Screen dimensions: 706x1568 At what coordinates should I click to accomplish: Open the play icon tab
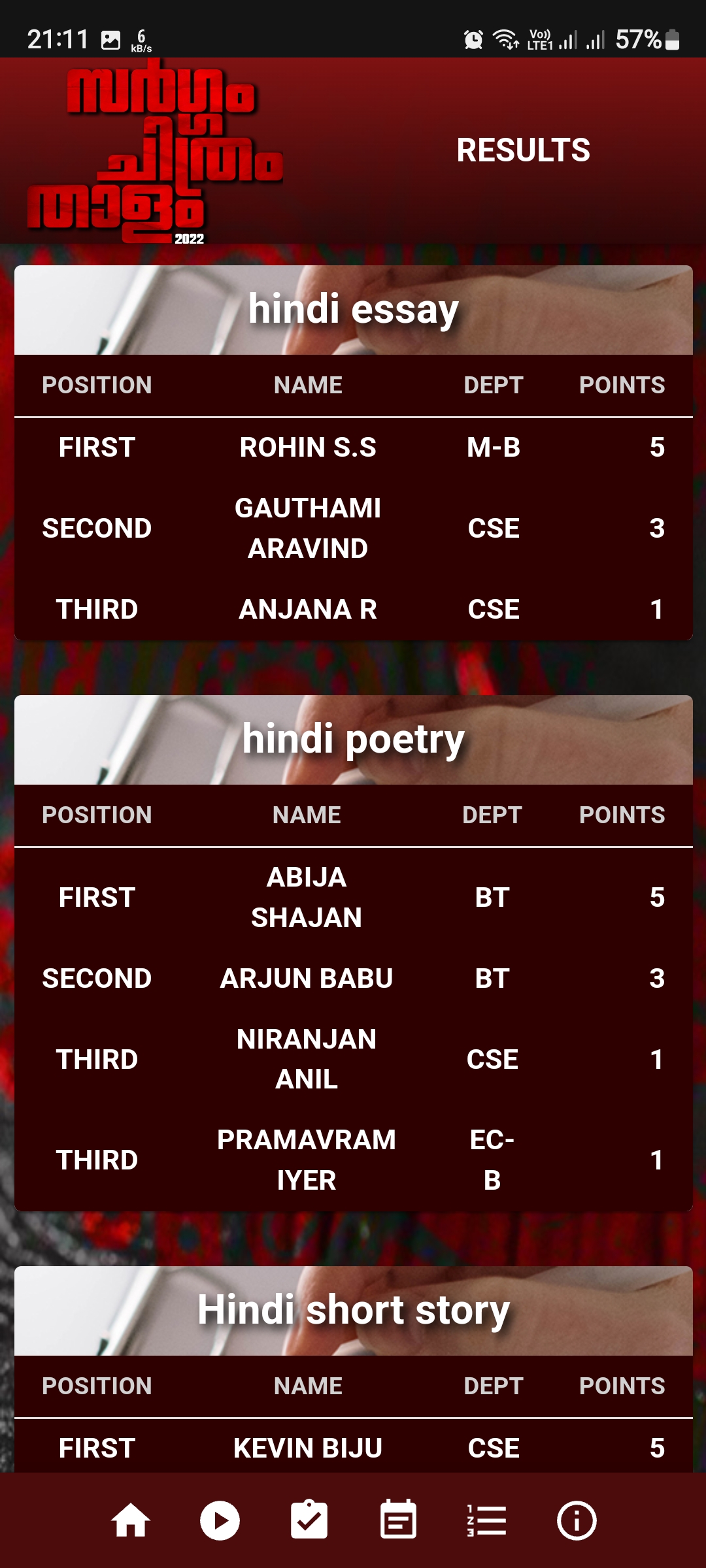(220, 1520)
